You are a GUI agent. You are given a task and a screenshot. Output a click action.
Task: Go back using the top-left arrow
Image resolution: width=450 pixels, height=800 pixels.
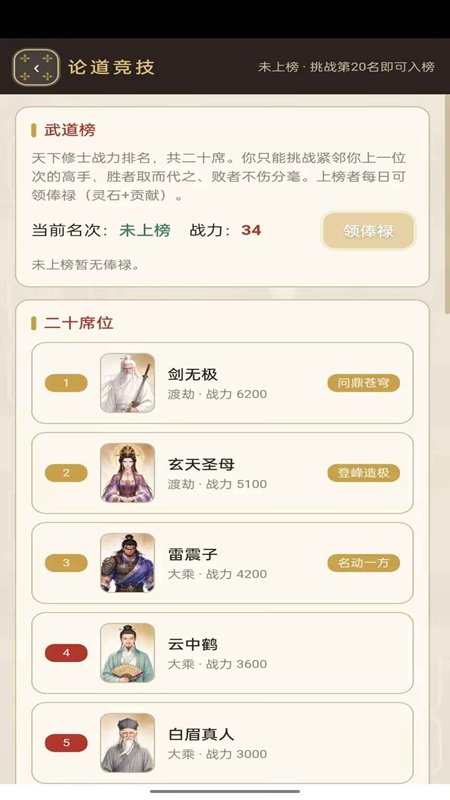[36, 67]
